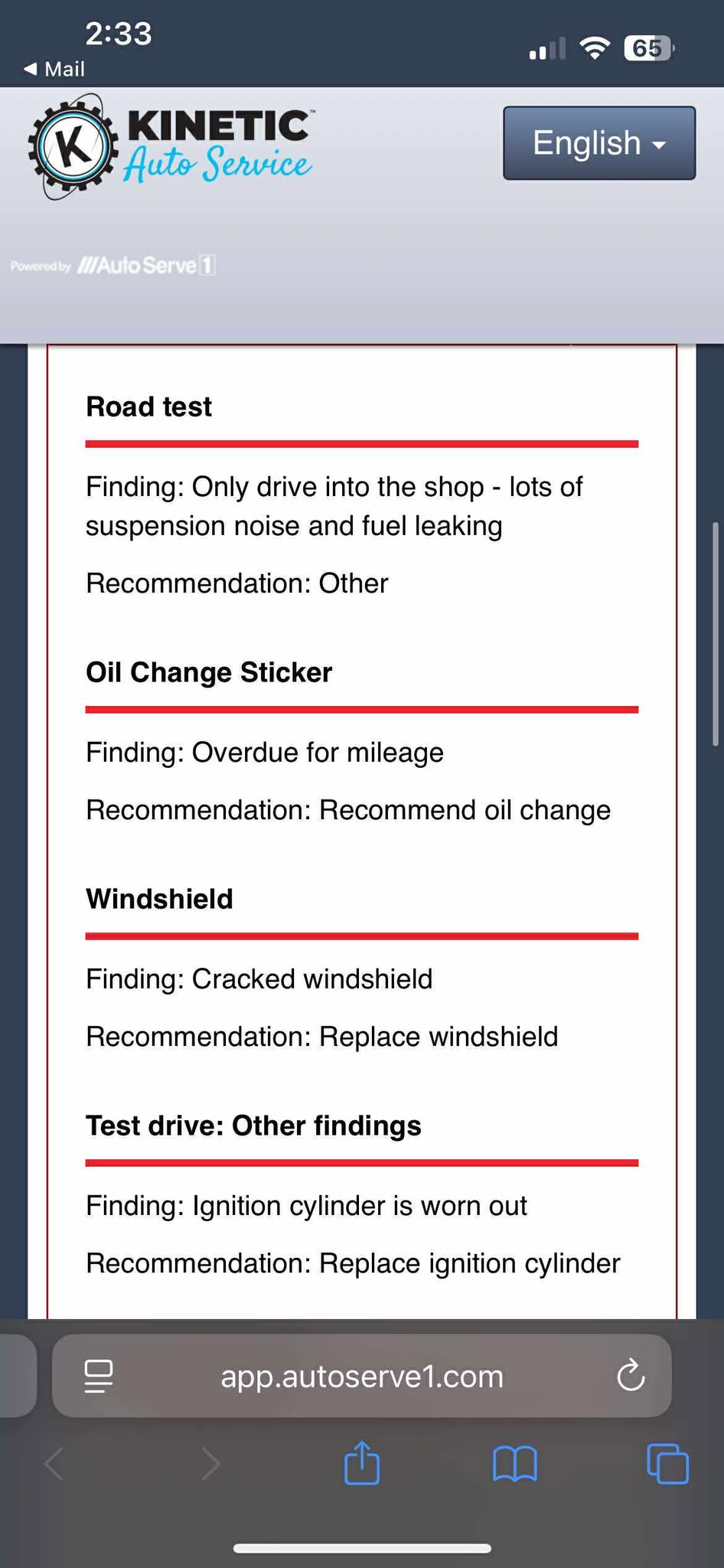This screenshot has height=1568, width=724.
Task: Open Safari bookmarks
Action: (x=515, y=1464)
